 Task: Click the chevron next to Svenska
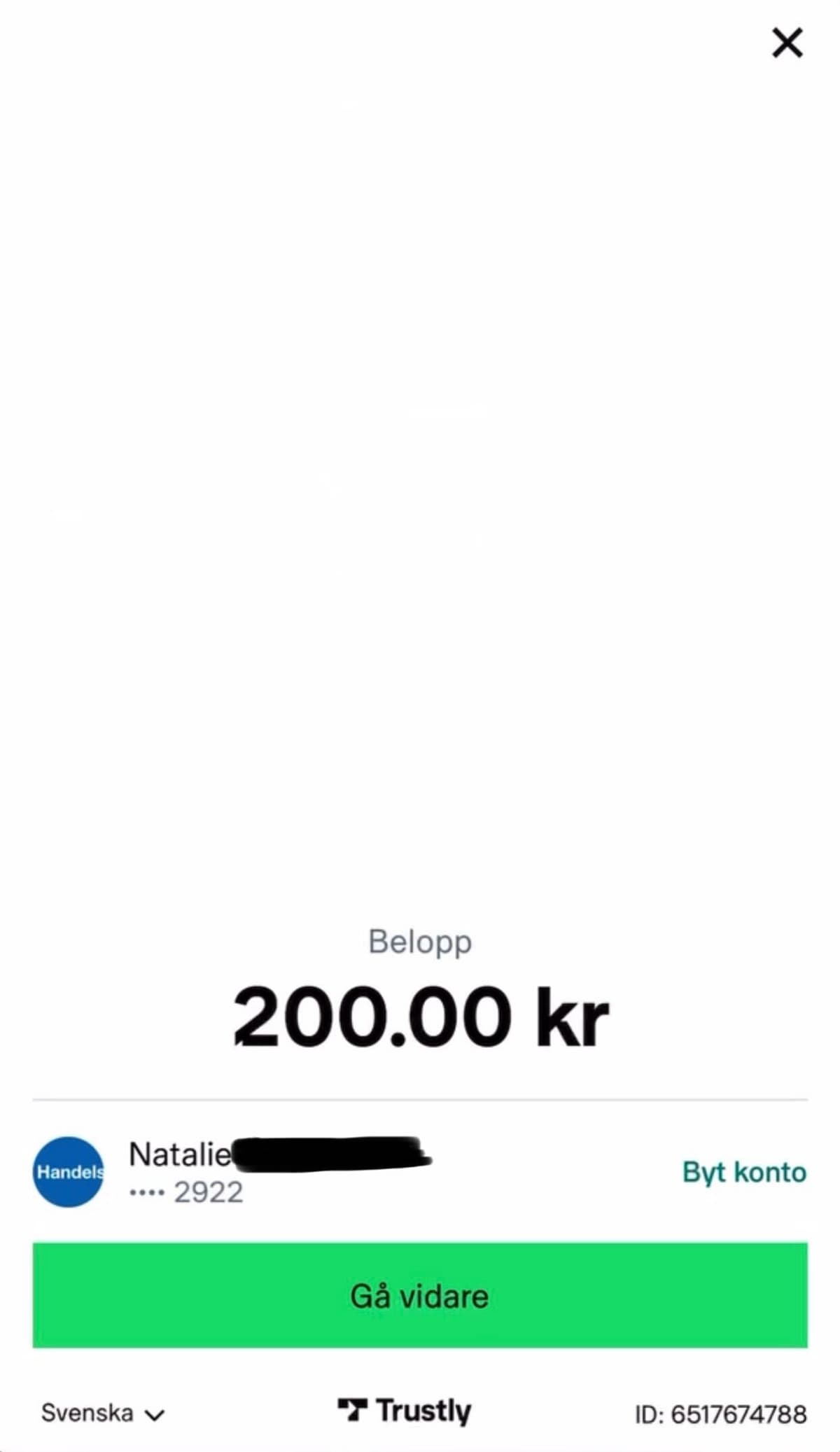[157, 1414]
